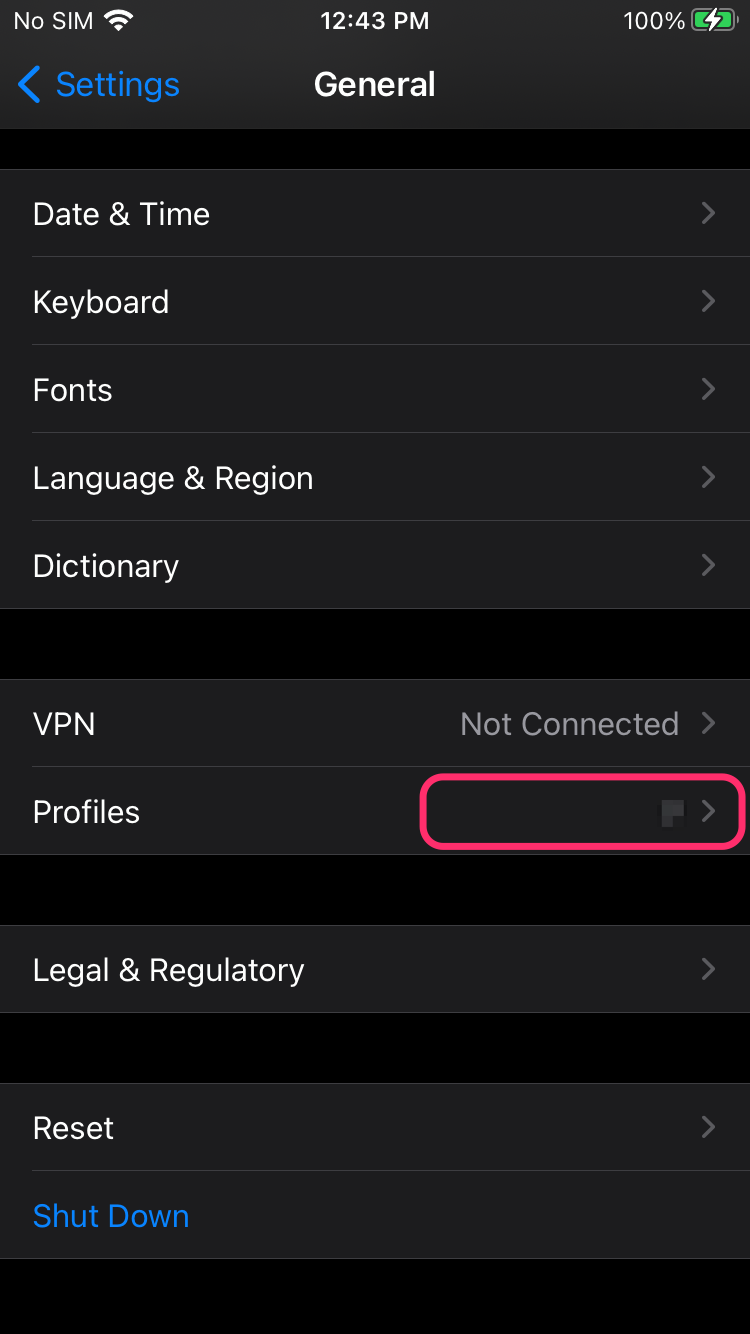Open the Profiles row
Viewport: 750px width, 1334px height.
point(375,812)
